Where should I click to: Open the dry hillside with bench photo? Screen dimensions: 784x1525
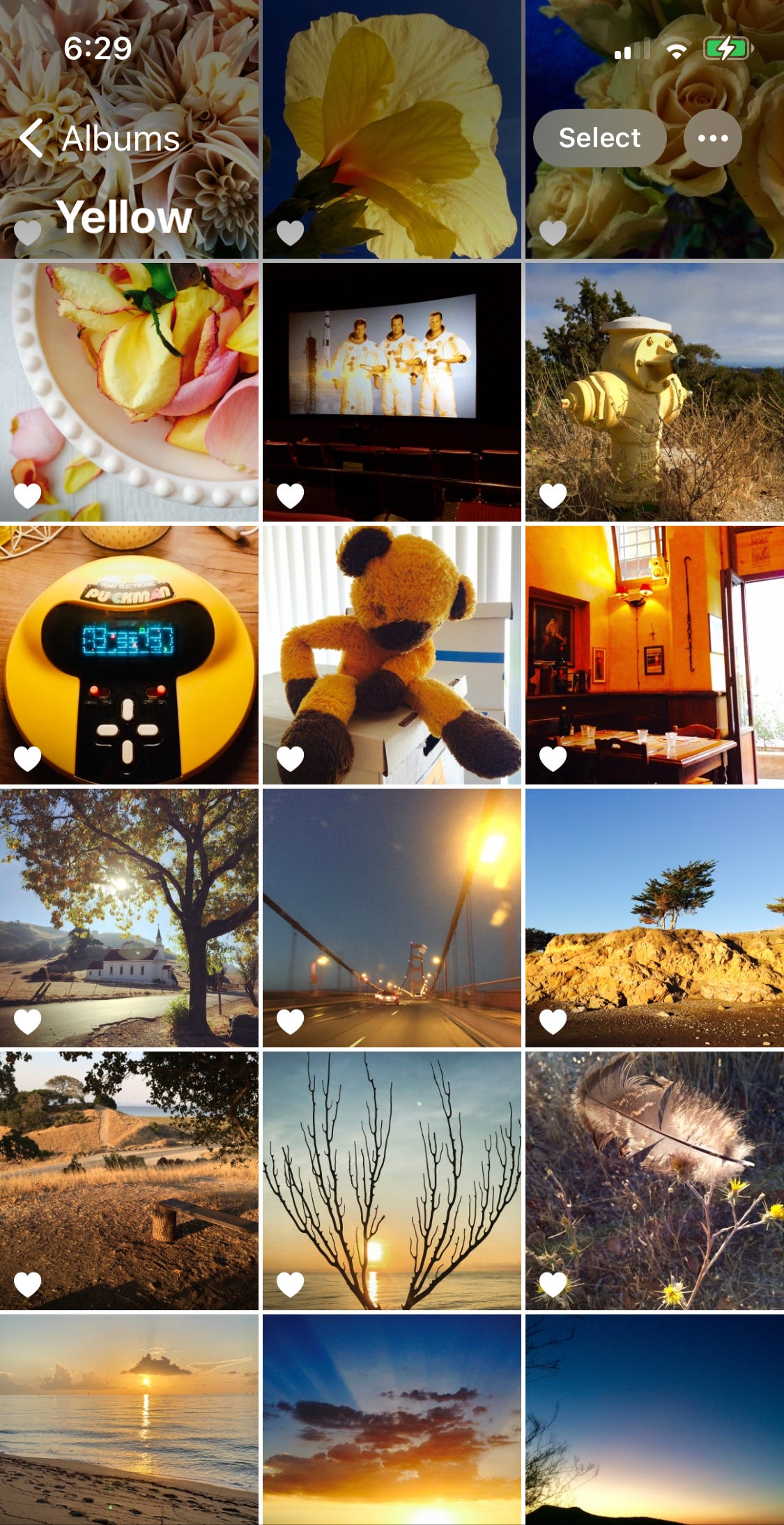coord(129,1181)
